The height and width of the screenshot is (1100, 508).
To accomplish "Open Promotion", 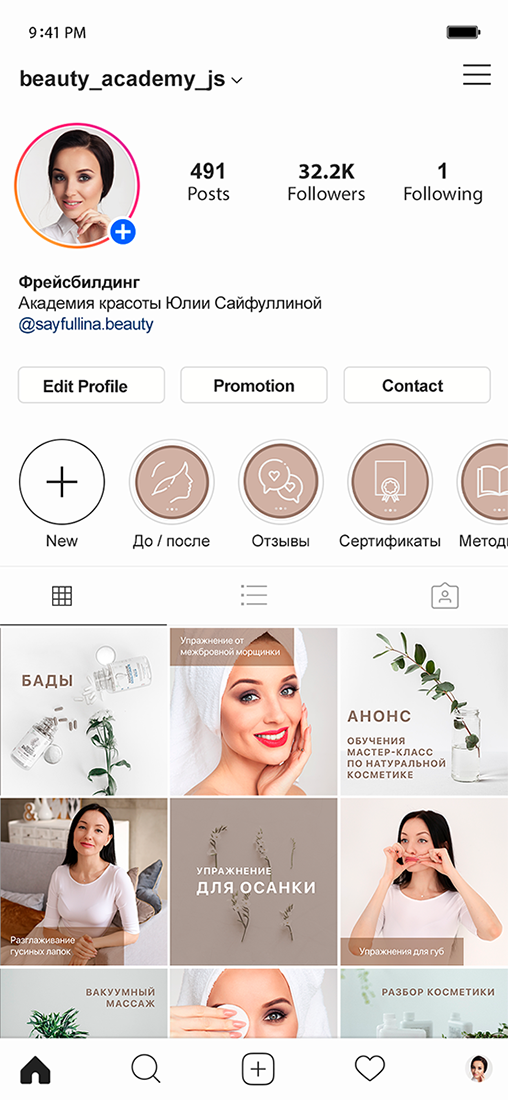I will click(x=254, y=385).
